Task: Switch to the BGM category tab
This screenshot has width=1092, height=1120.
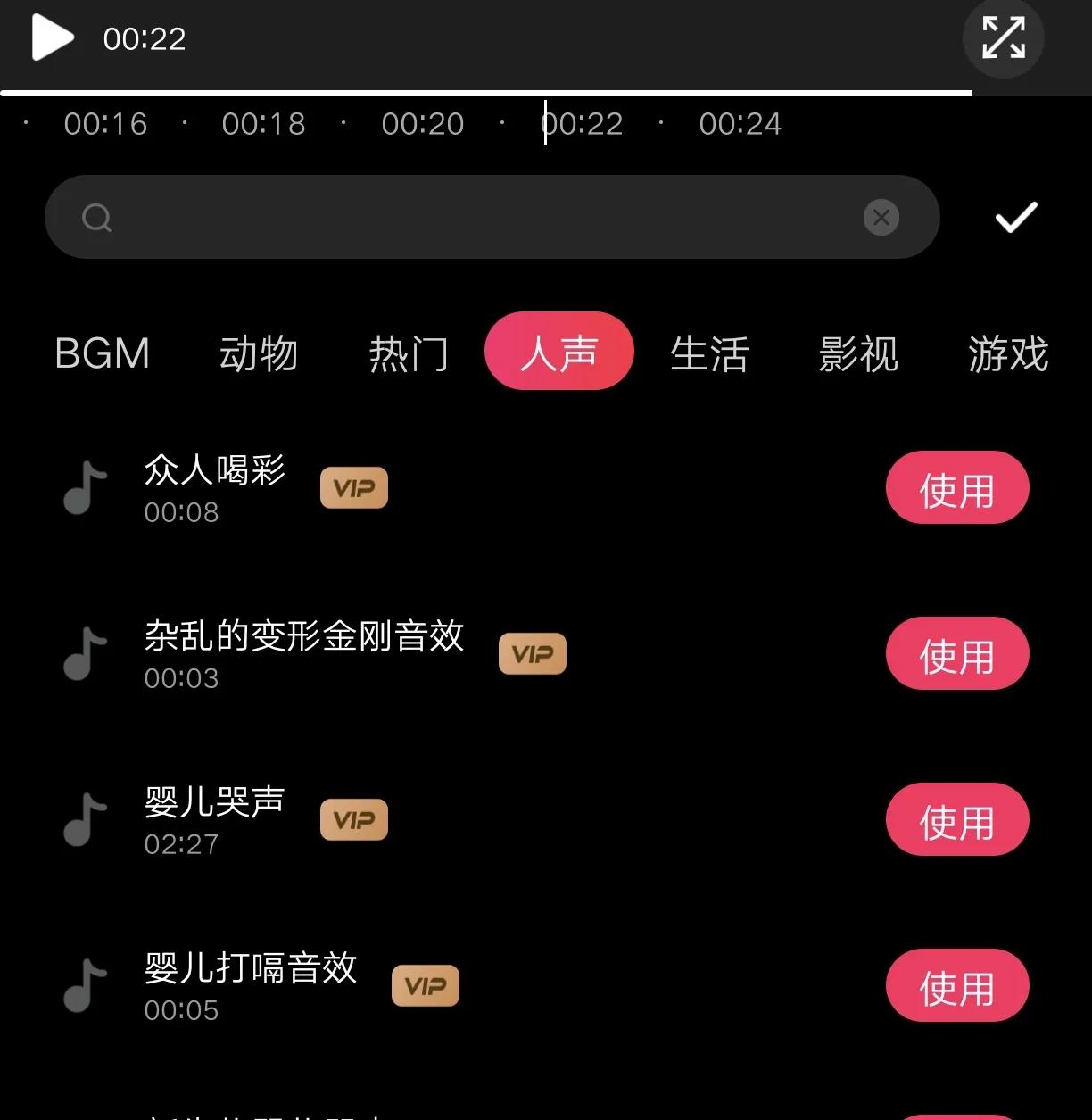Action: click(x=102, y=353)
